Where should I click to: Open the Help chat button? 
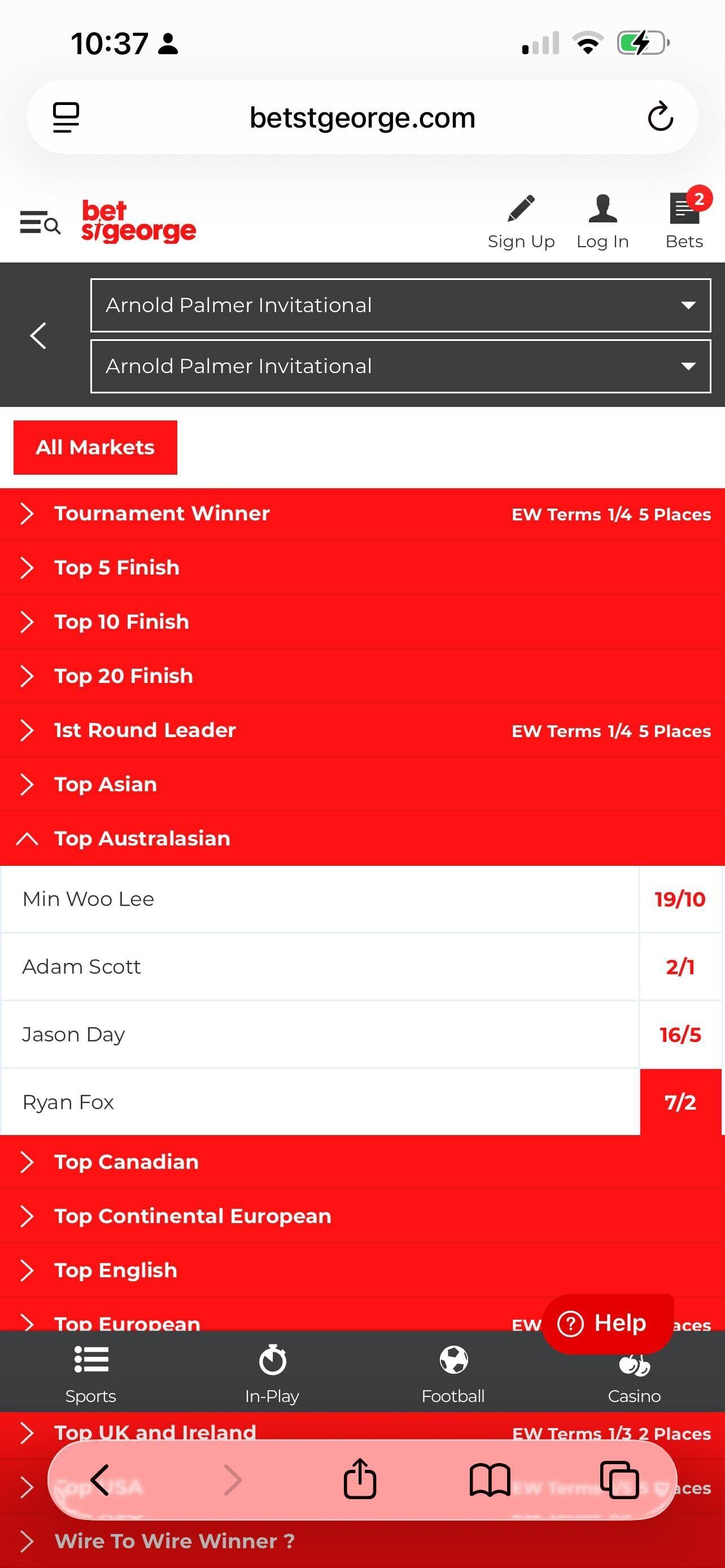[607, 1323]
